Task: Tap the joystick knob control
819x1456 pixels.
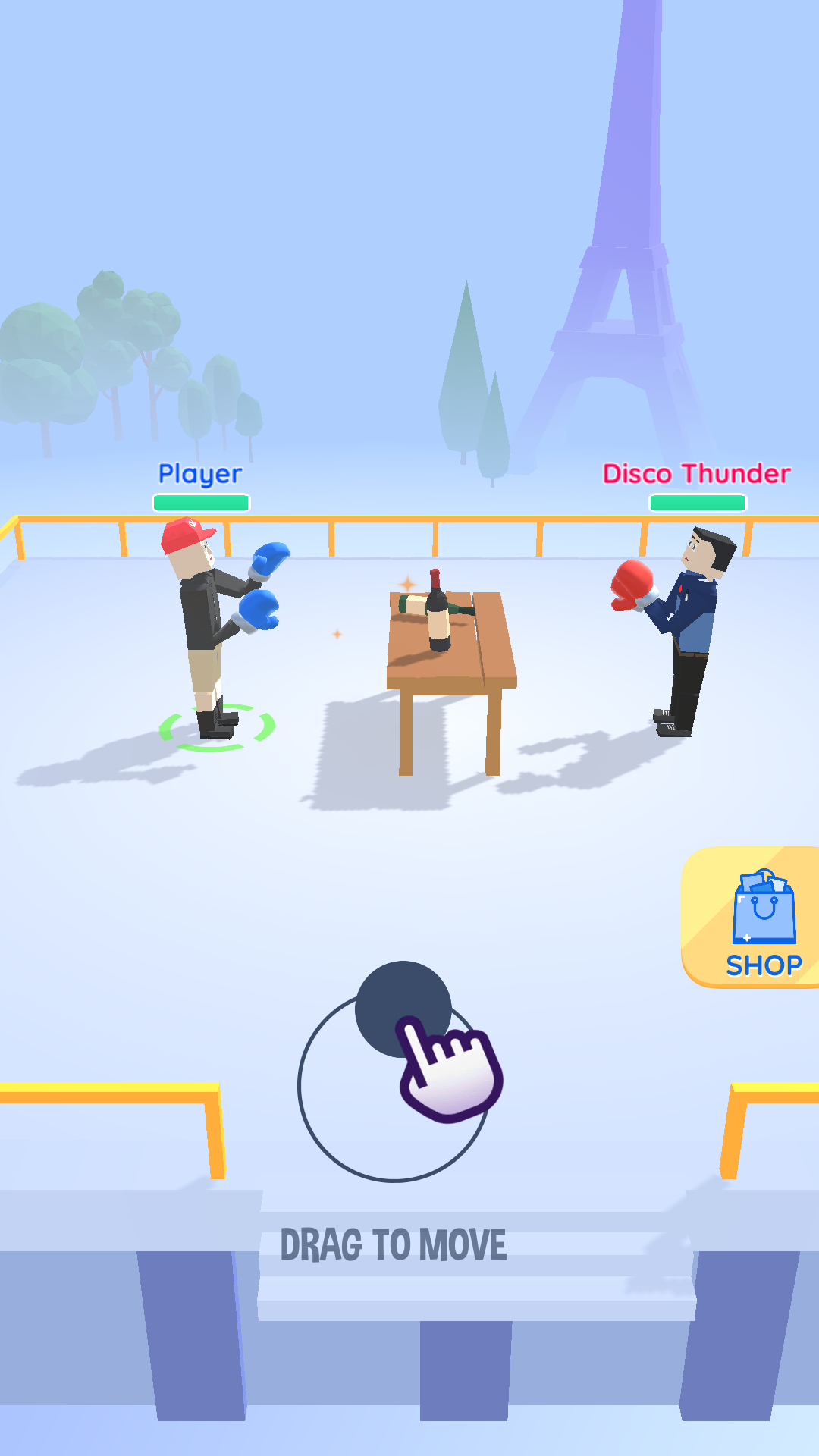Action: pyautogui.click(x=403, y=1008)
